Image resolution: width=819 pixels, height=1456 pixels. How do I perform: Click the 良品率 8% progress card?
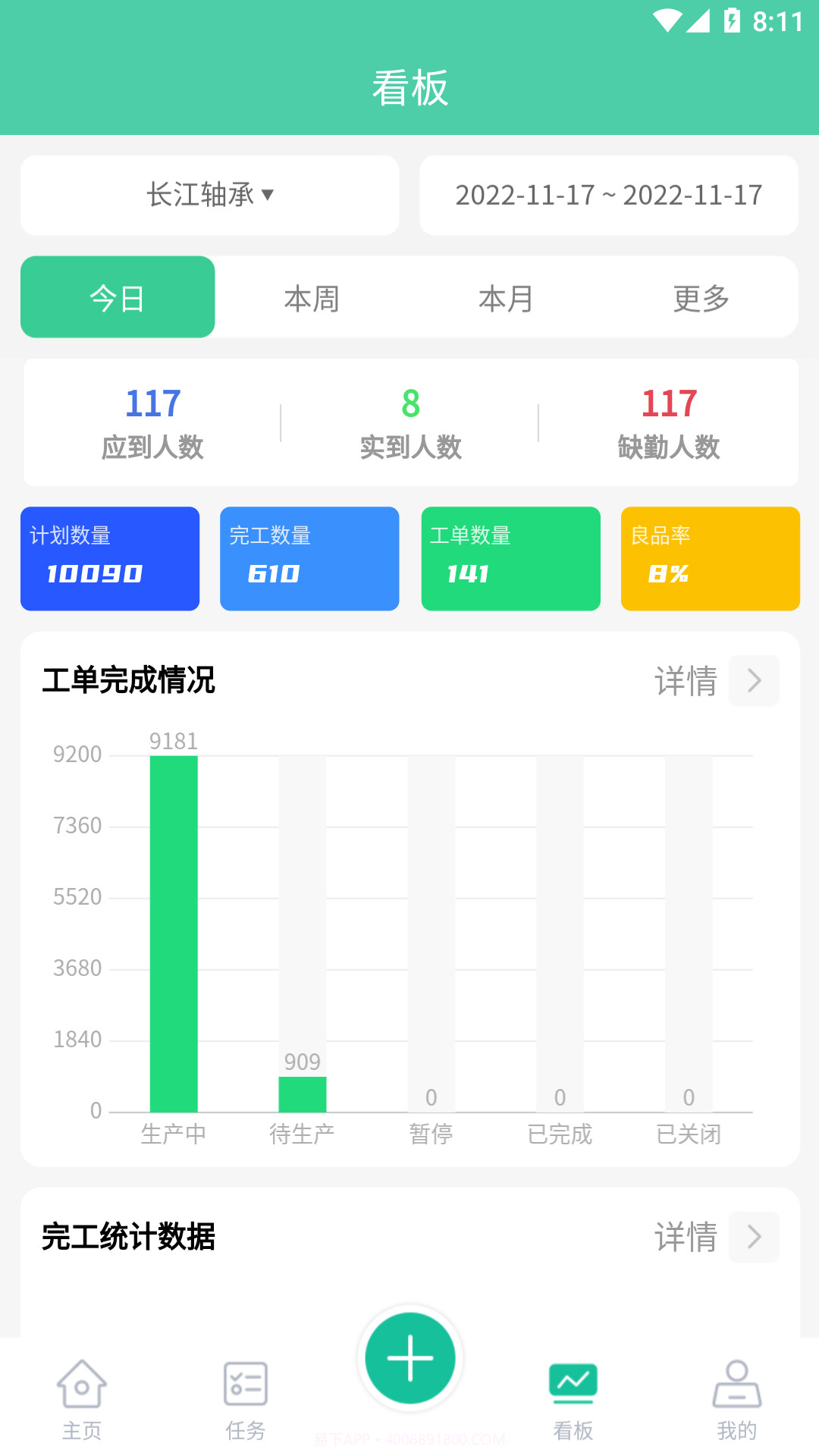pos(710,558)
